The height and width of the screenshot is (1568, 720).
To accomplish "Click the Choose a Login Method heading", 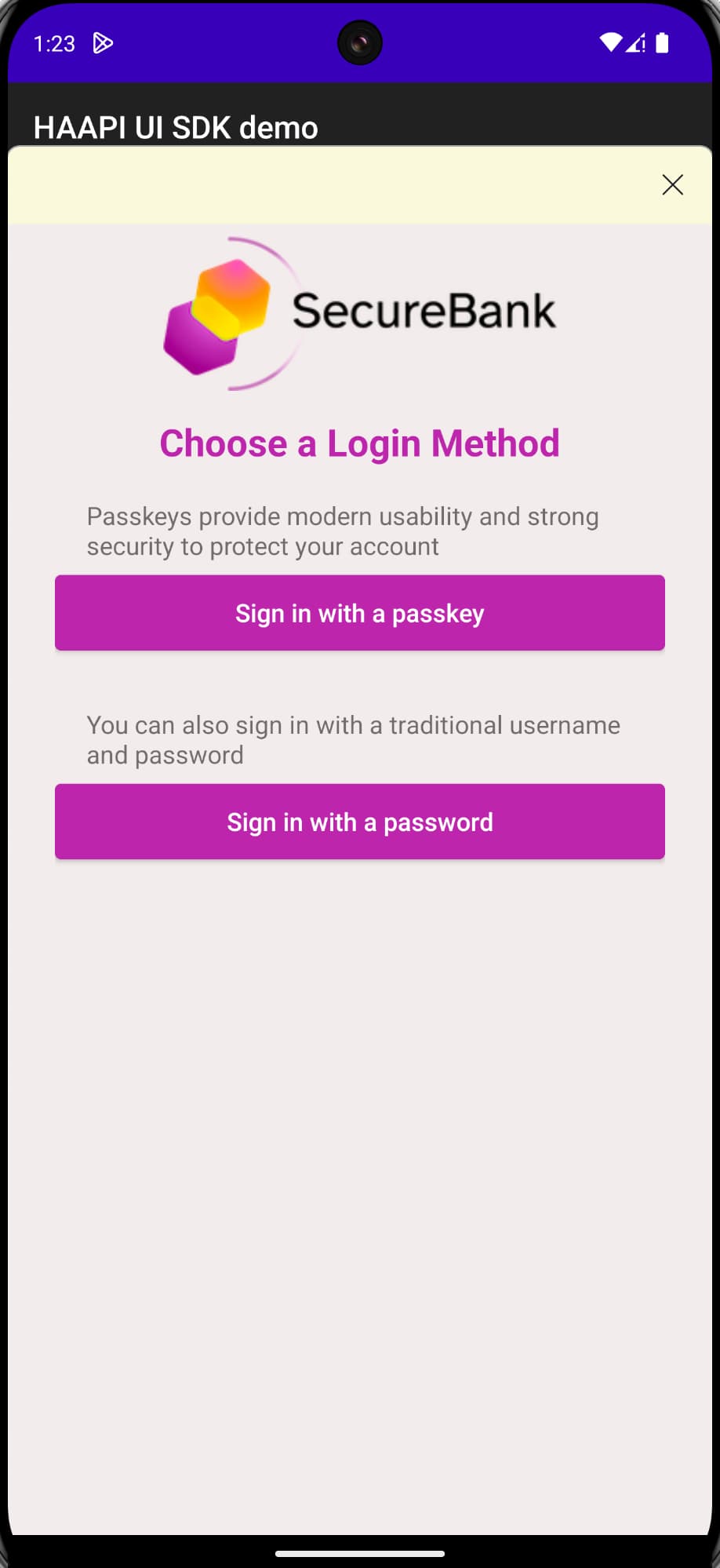I will coord(359,443).
